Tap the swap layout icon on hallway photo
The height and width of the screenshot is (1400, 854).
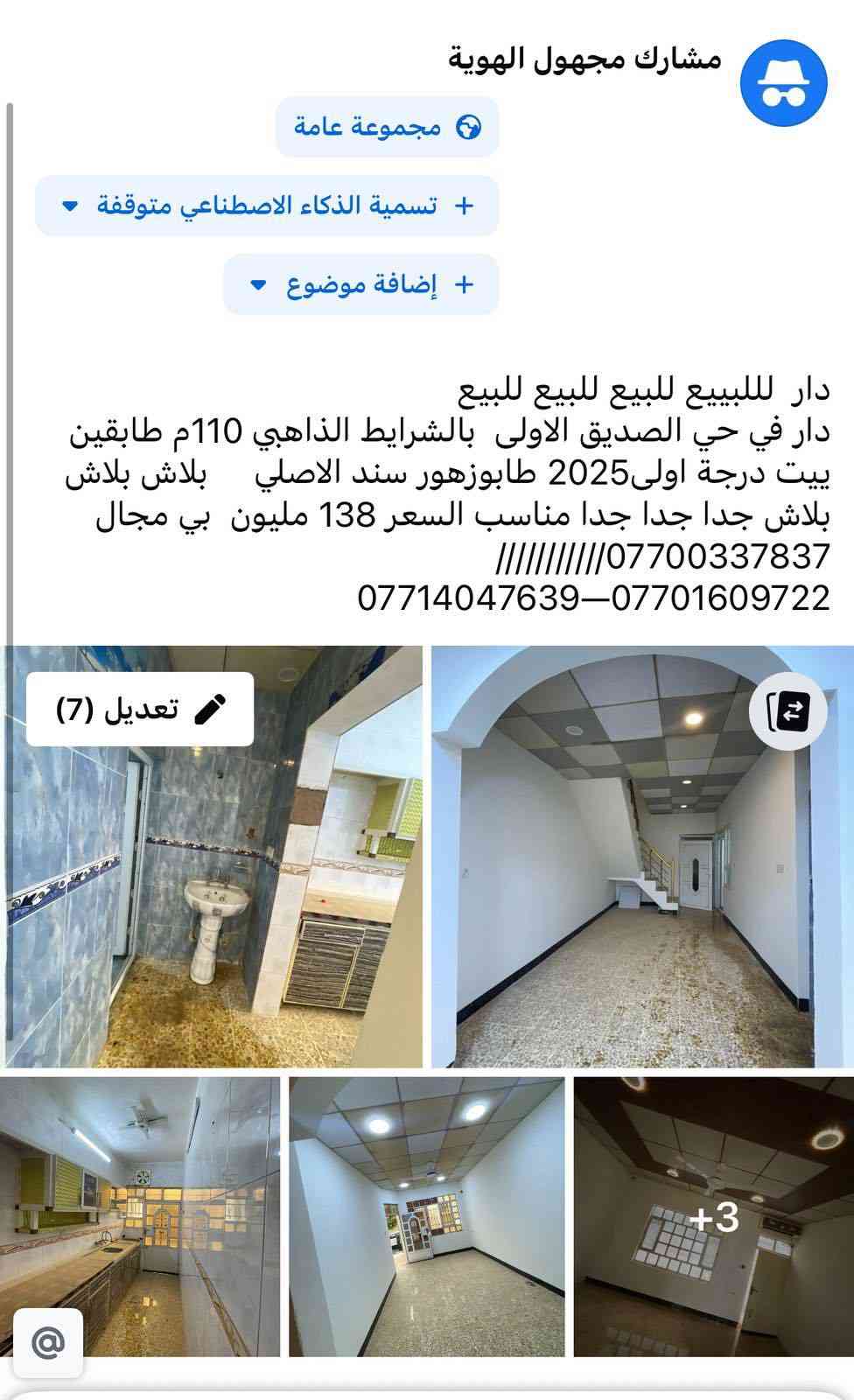tap(788, 710)
